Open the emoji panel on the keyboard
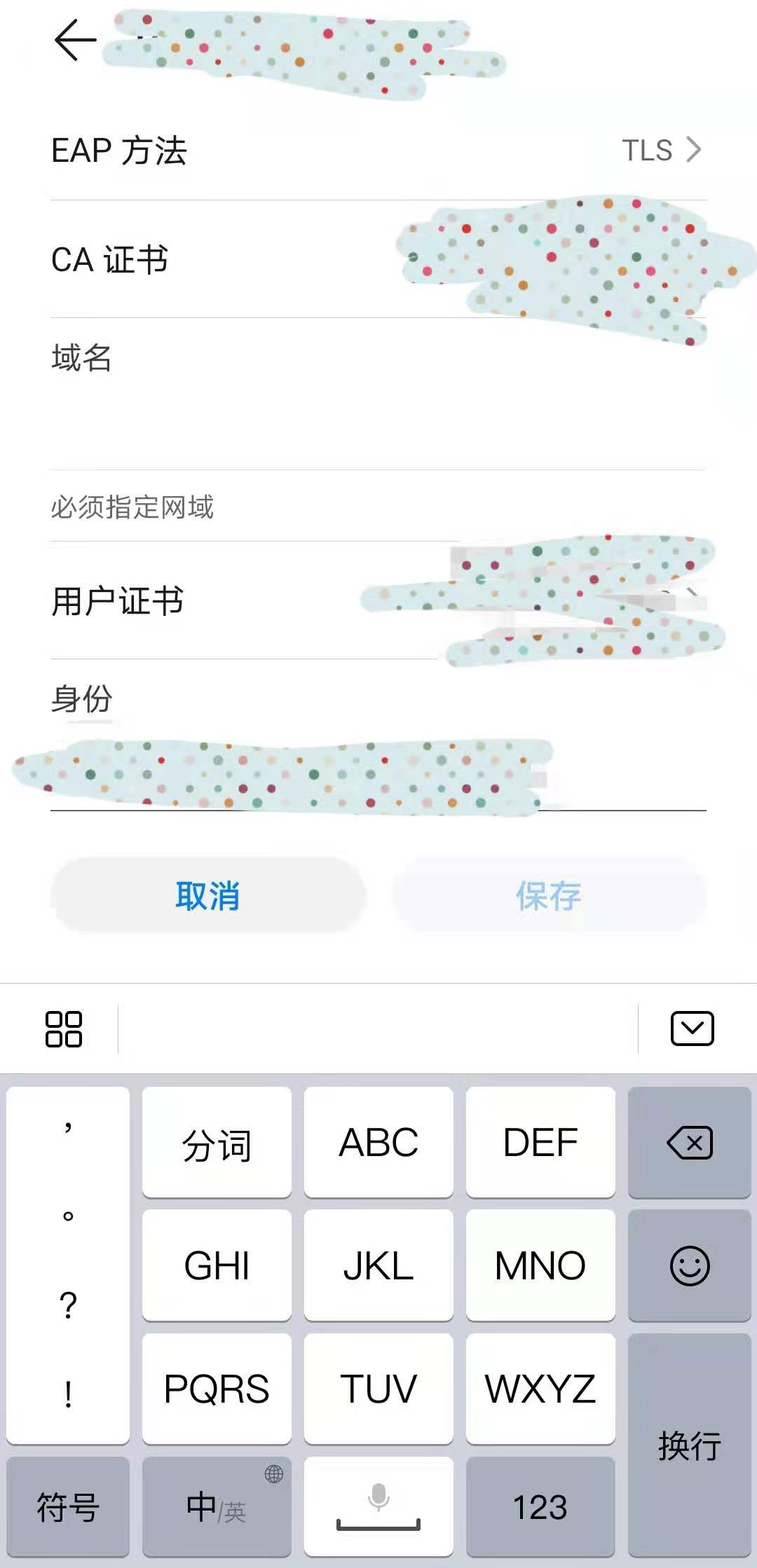This screenshot has width=757, height=1568. pos(689,1265)
